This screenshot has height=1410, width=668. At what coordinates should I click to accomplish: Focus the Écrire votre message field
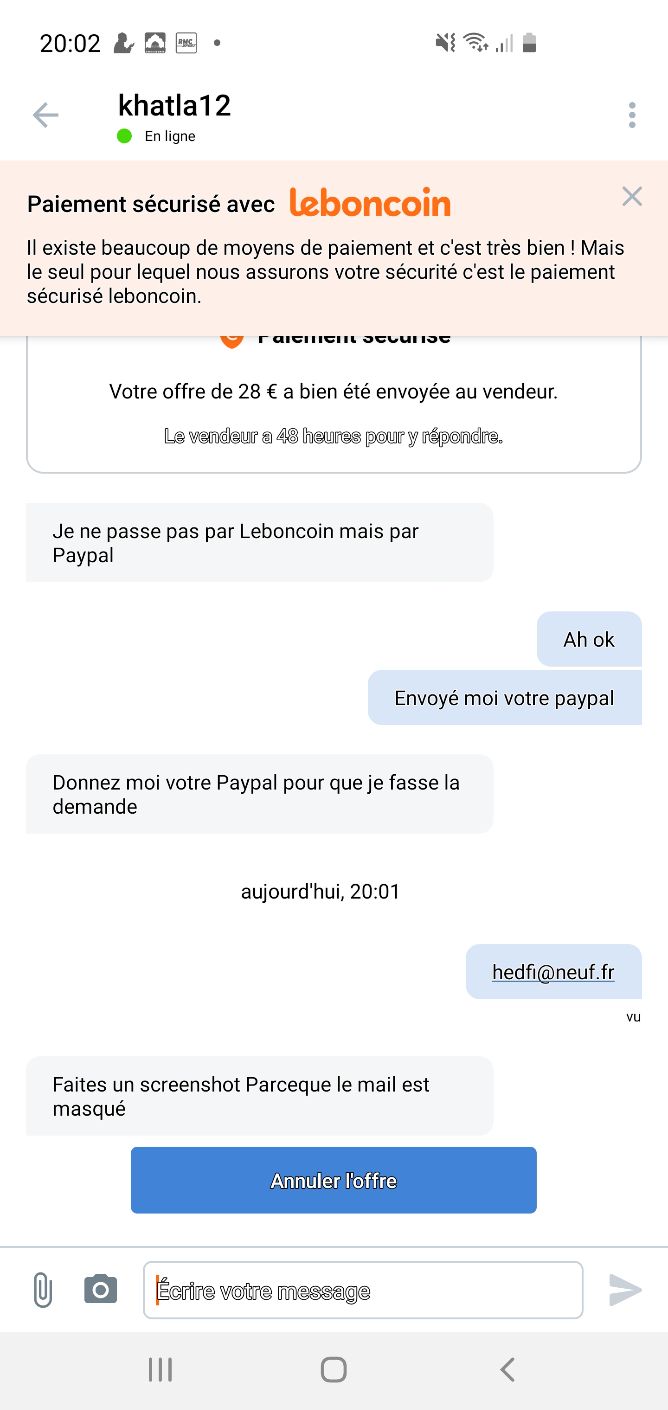(x=363, y=1290)
